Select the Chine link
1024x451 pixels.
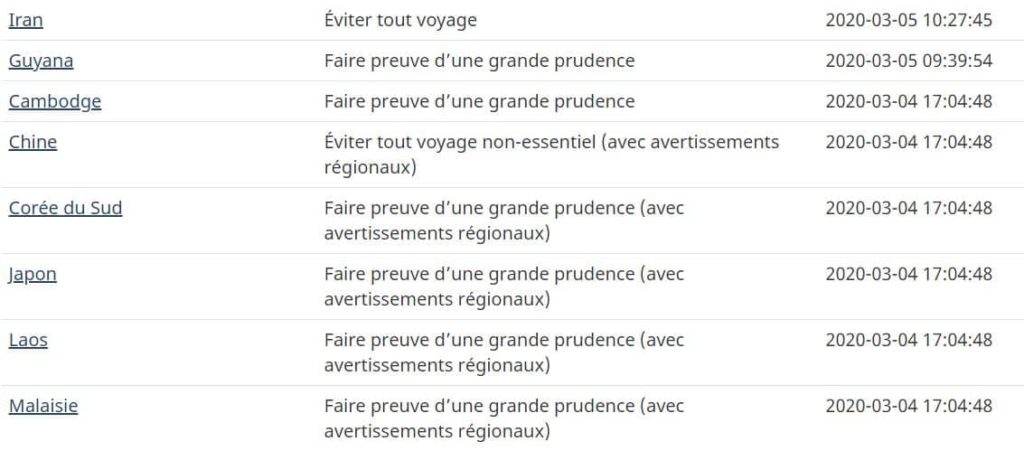click(33, 142)
